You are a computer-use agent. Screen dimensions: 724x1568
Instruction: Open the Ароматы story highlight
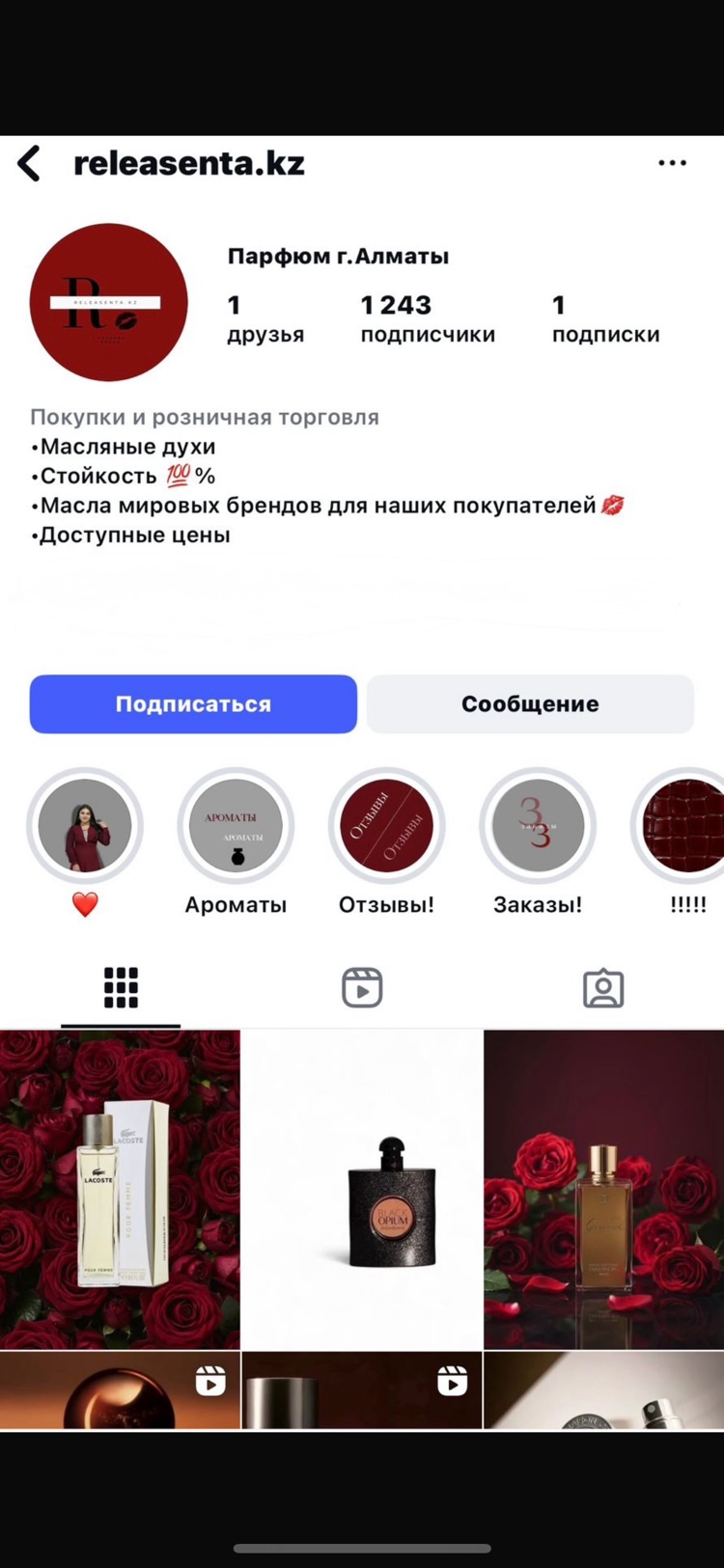(x=236, y=826)
